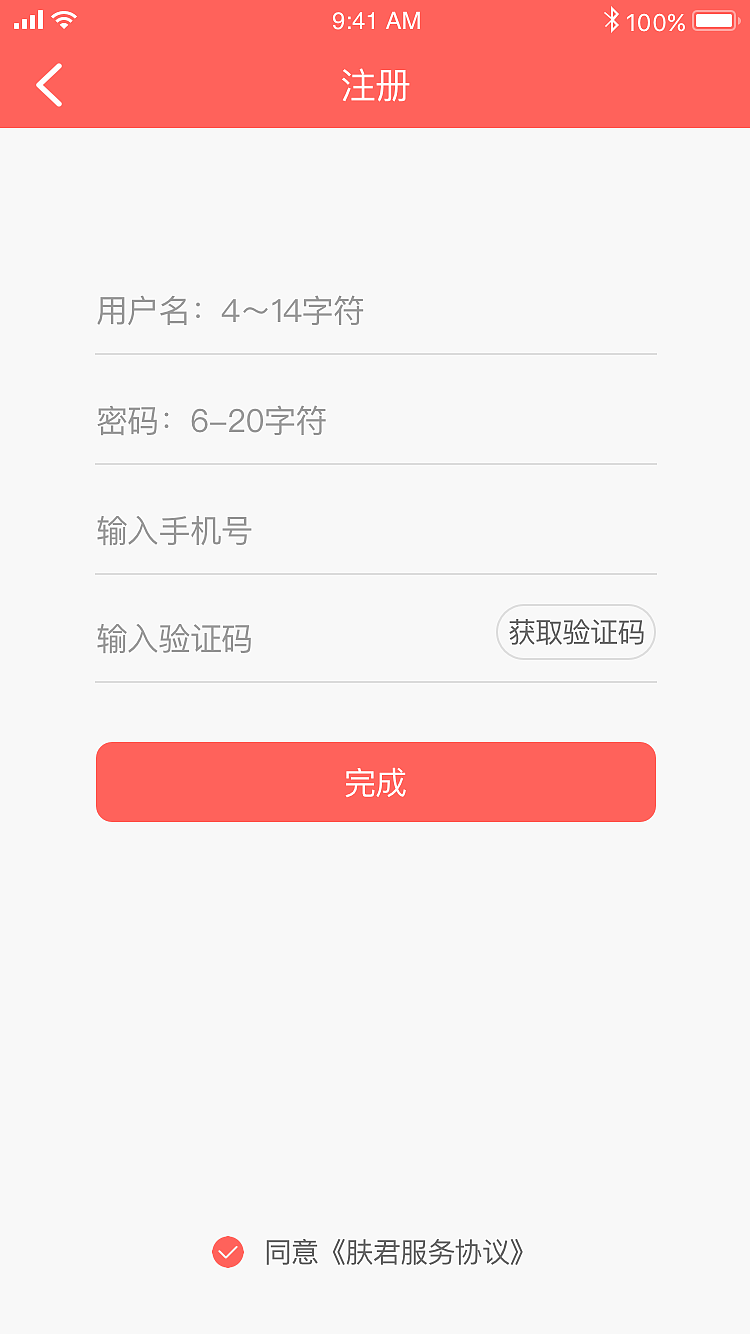The height and width of the screenshot is (1334, 750).
Task: Tap the 输入手机号 phone number field
Action: point(375,531)
